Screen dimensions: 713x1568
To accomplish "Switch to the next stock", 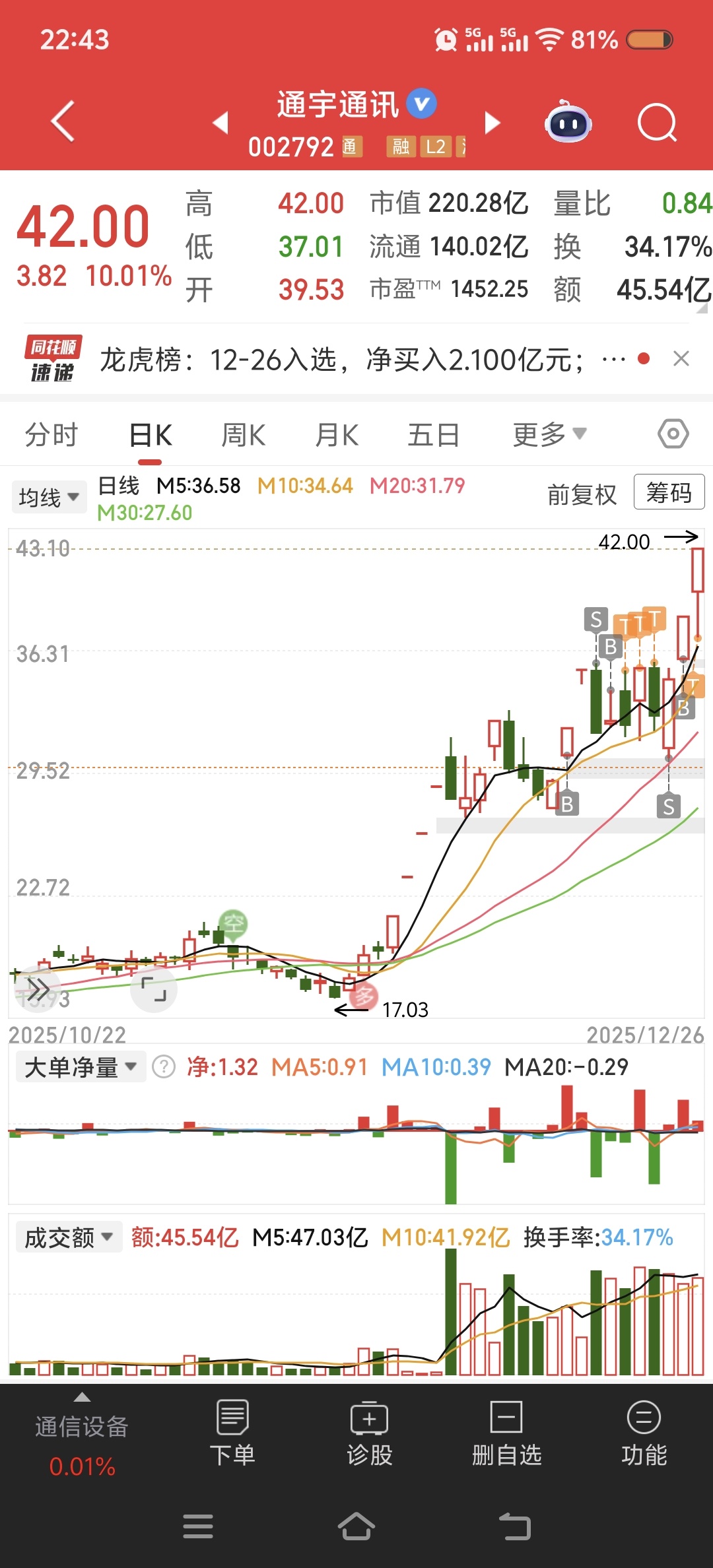I will pyautogui.click(x=492, y=122).
